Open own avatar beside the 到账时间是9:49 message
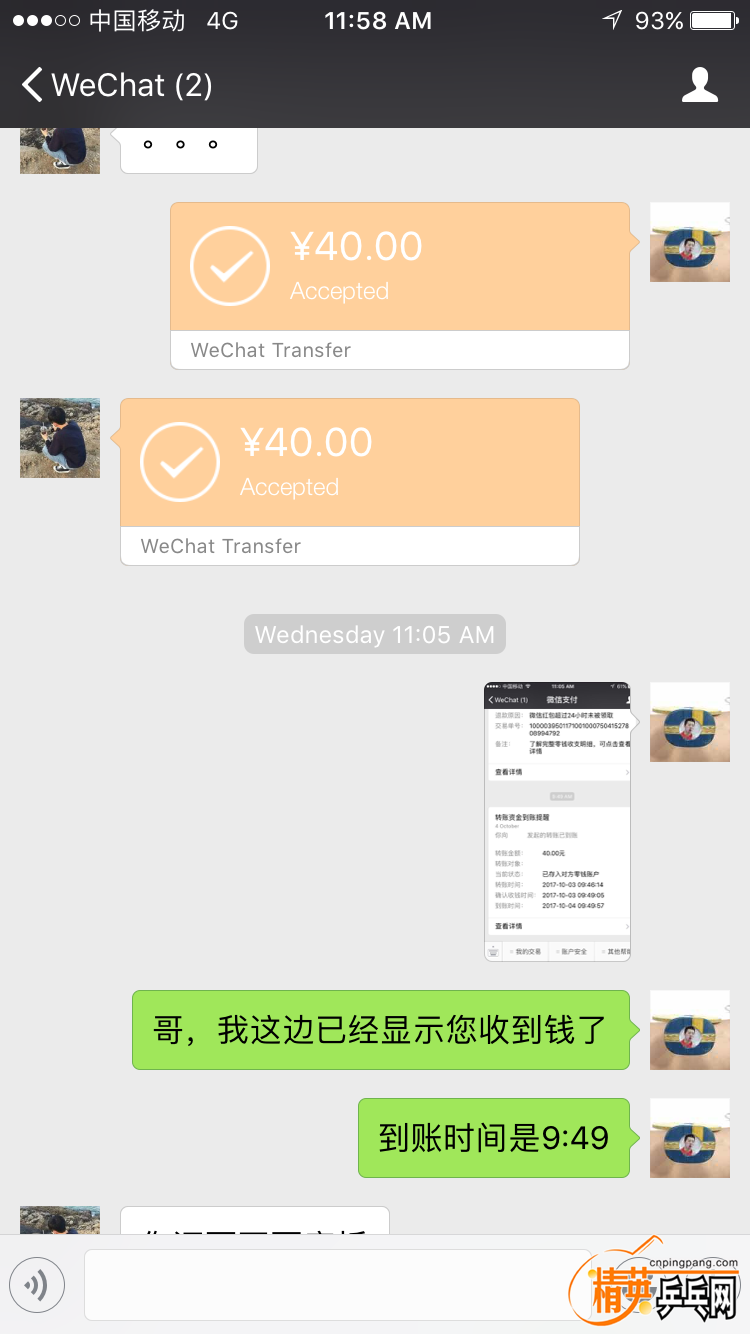Screen dimensions: 750x1334 (x=689, y=1137)
